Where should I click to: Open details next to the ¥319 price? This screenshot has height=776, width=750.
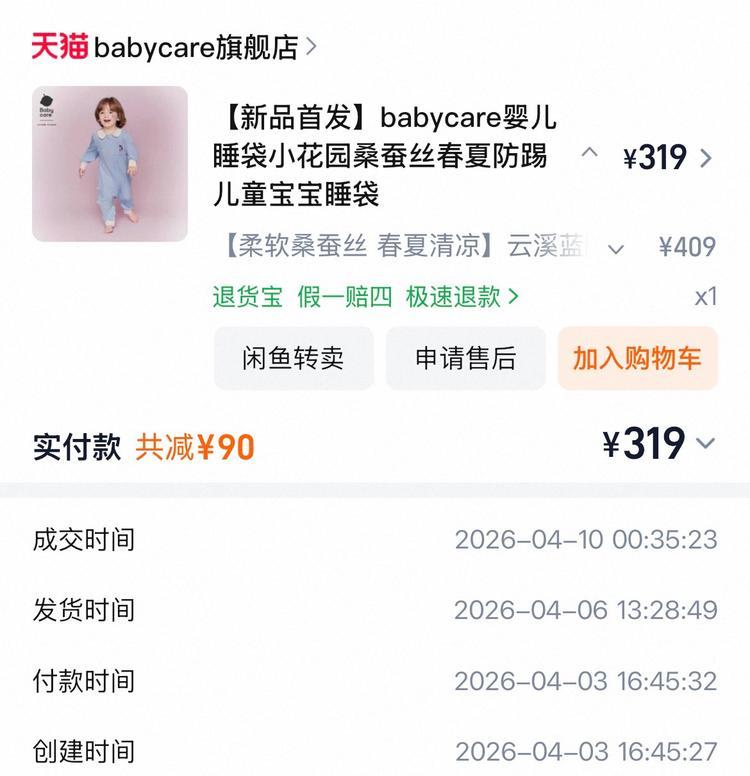(706, 158)
